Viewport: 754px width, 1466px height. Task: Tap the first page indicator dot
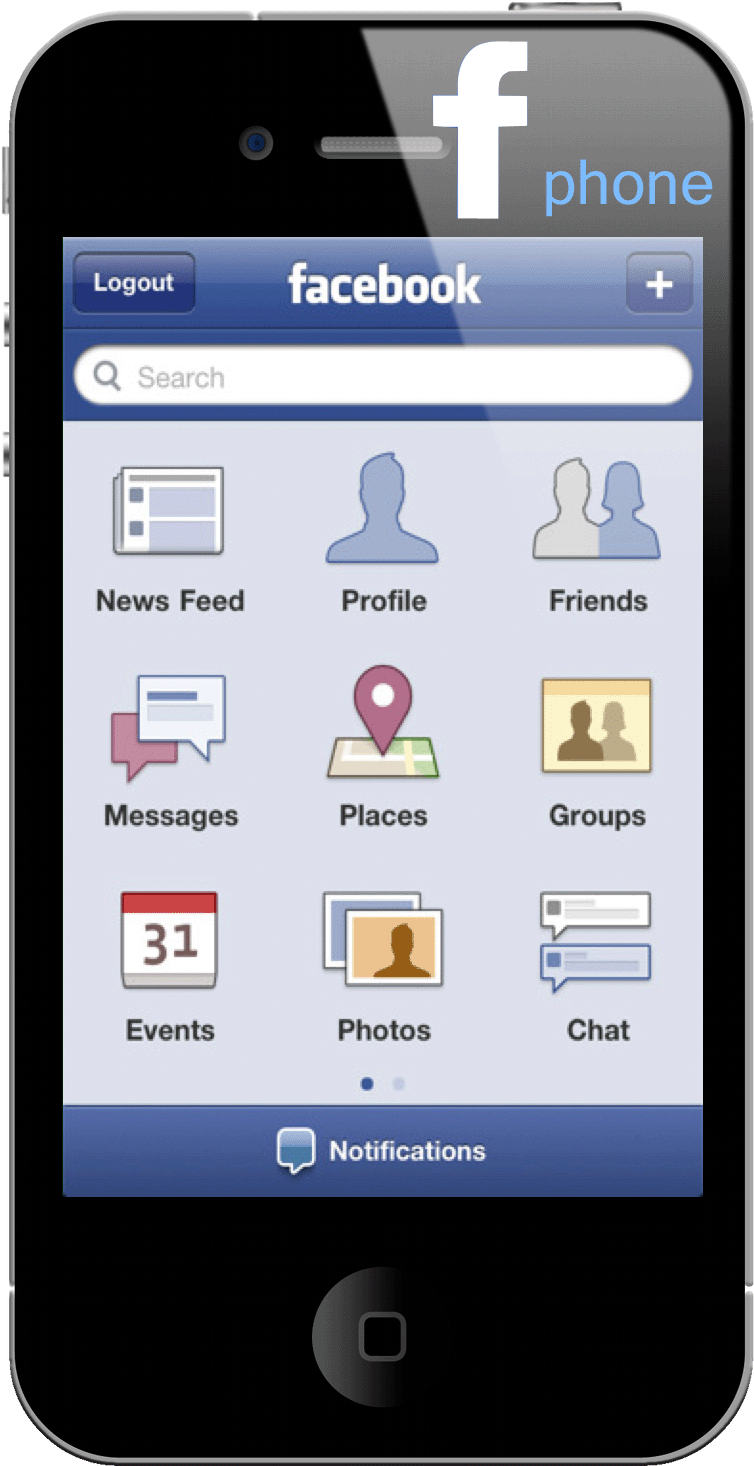tap(367, 1084)
